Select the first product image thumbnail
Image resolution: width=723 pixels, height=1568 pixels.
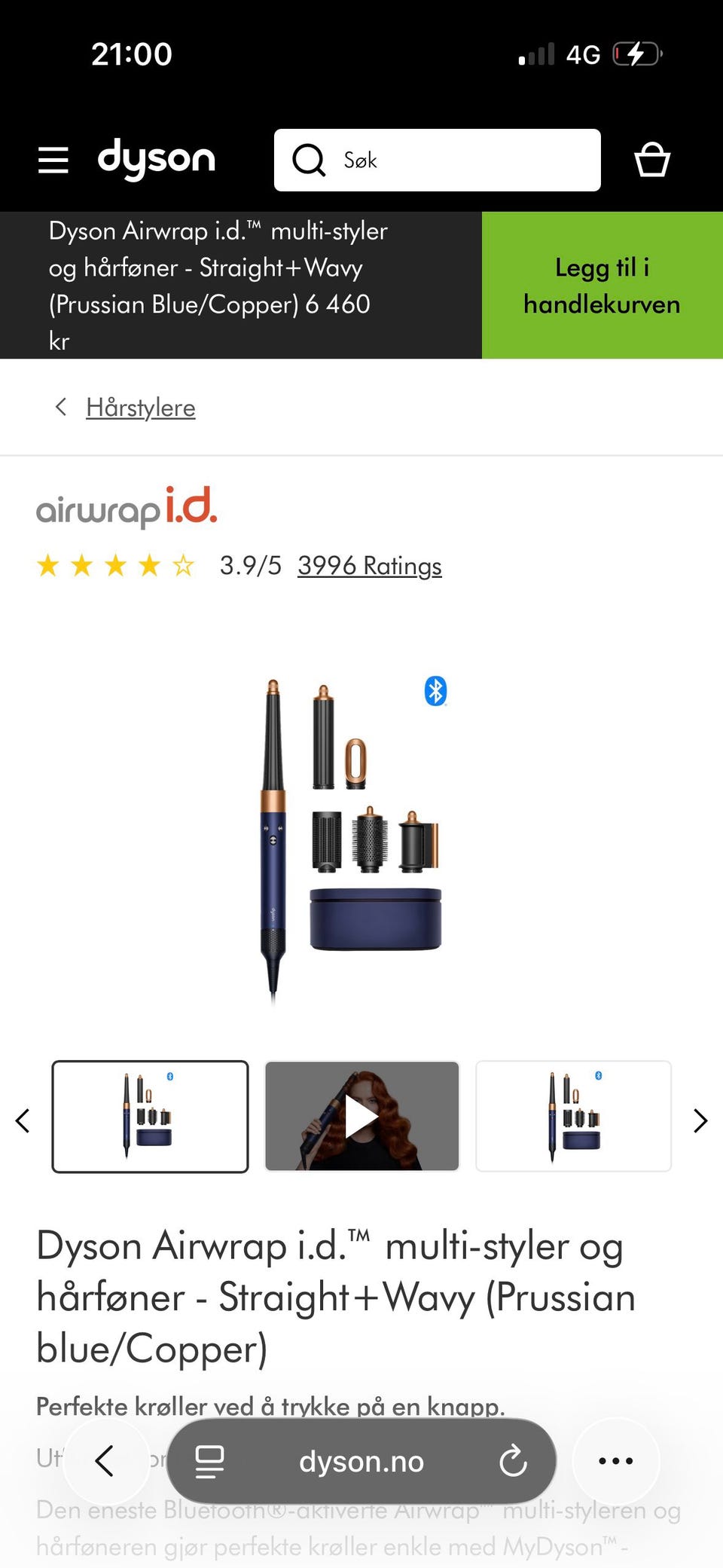[150, 1116]
